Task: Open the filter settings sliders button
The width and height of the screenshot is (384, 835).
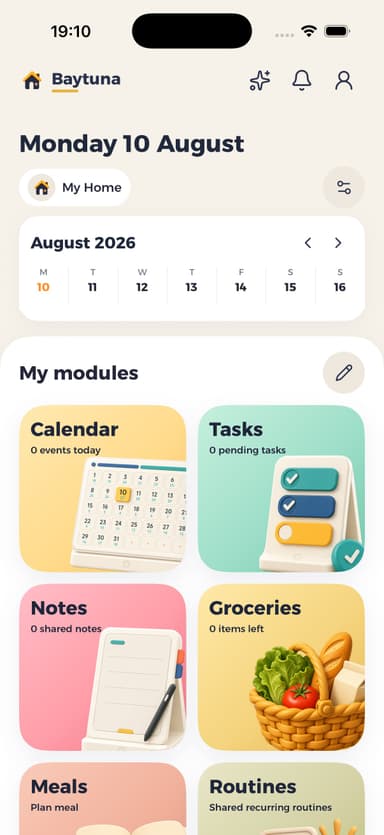Action: pos(344,187)
